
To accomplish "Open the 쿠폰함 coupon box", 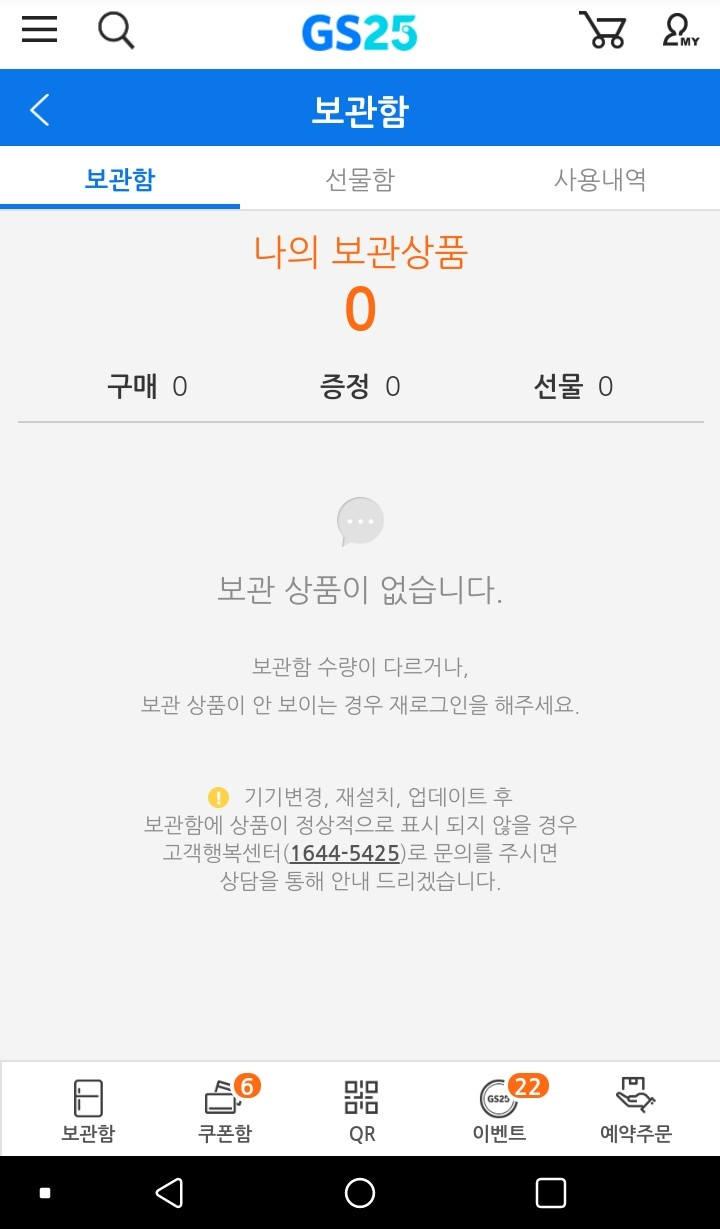I will [224, 1107].
